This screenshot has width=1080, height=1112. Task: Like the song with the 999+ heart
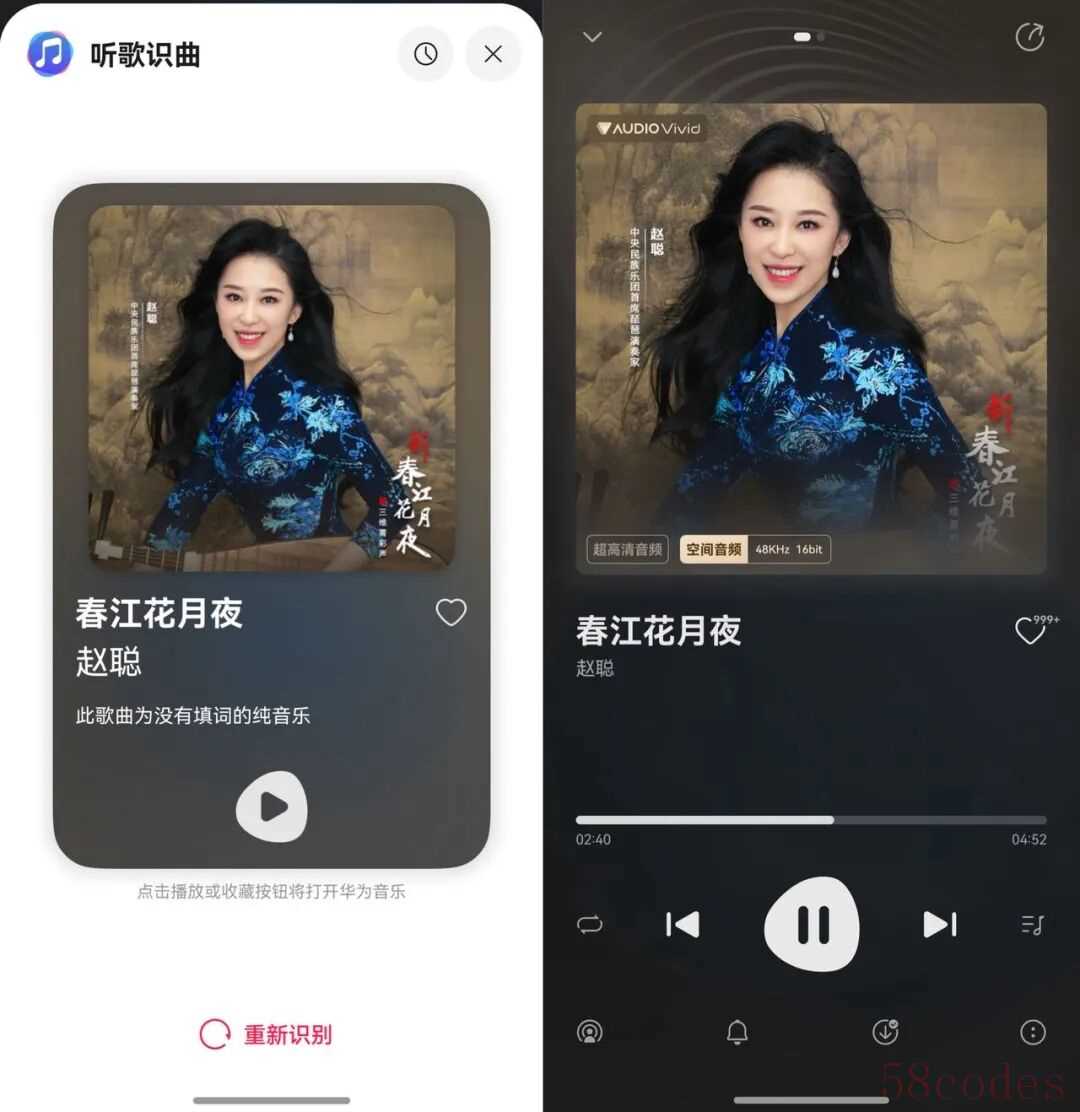tap(1029, 631)
